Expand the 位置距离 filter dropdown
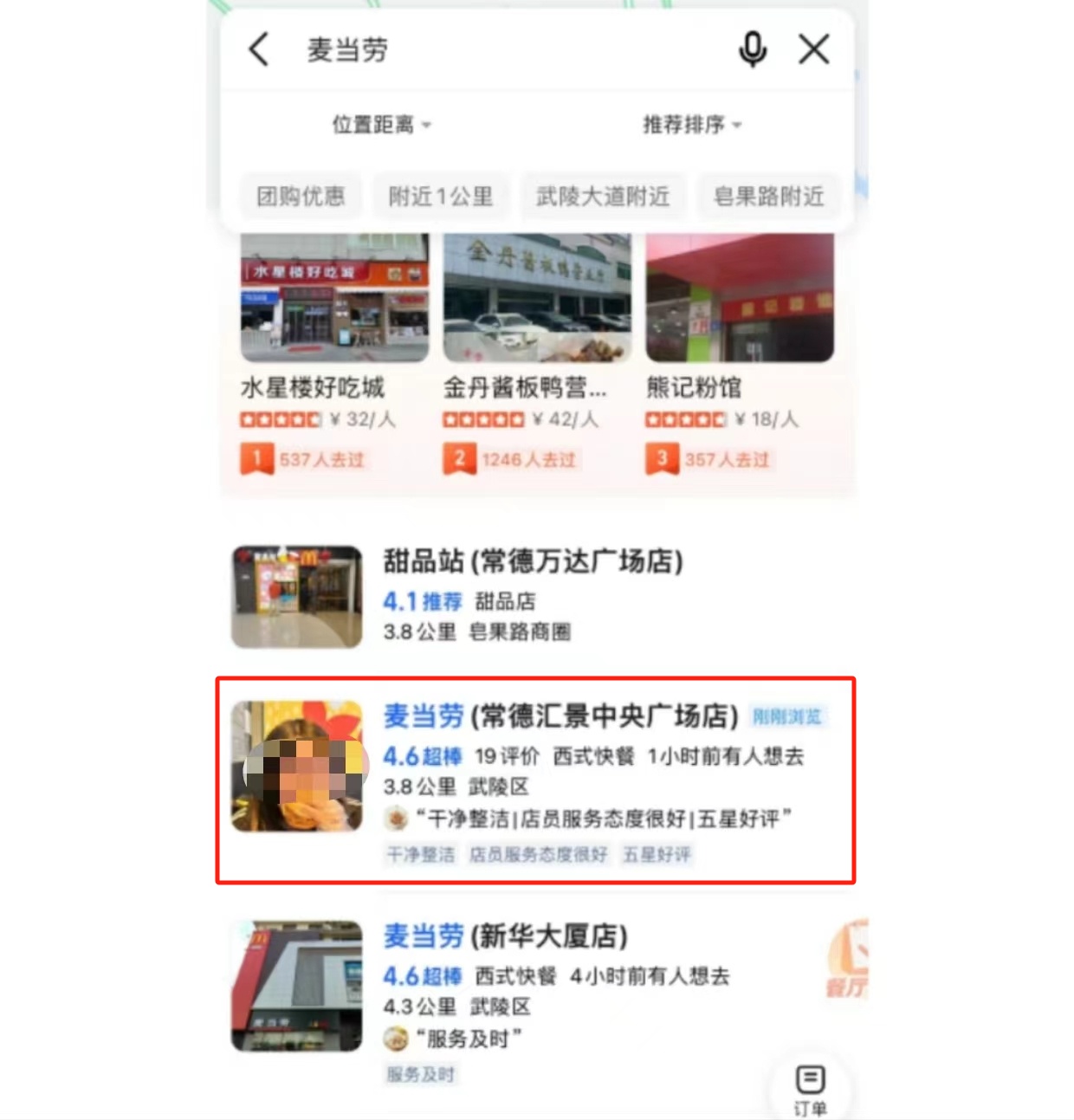The image size is (1074, 1120). click(x=381, y=125)
